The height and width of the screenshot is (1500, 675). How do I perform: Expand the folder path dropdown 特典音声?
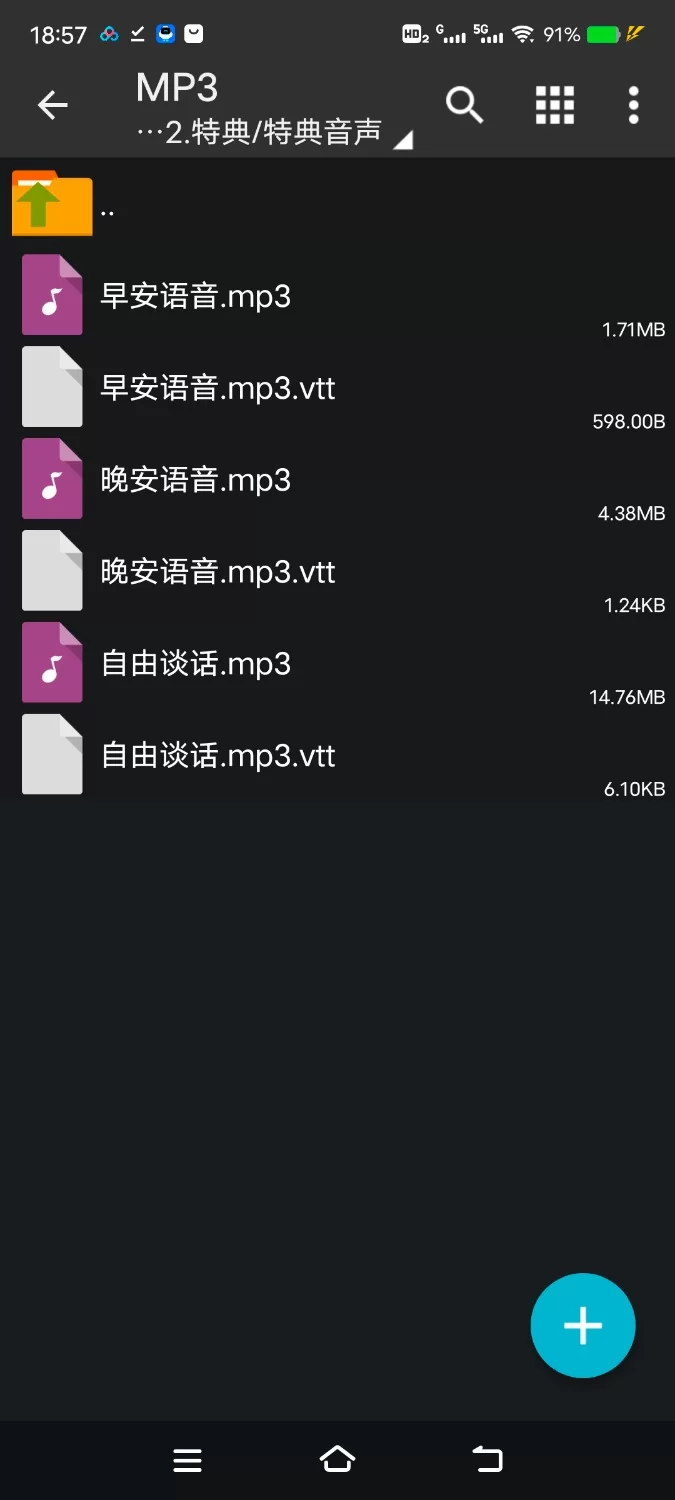[275, 133]
